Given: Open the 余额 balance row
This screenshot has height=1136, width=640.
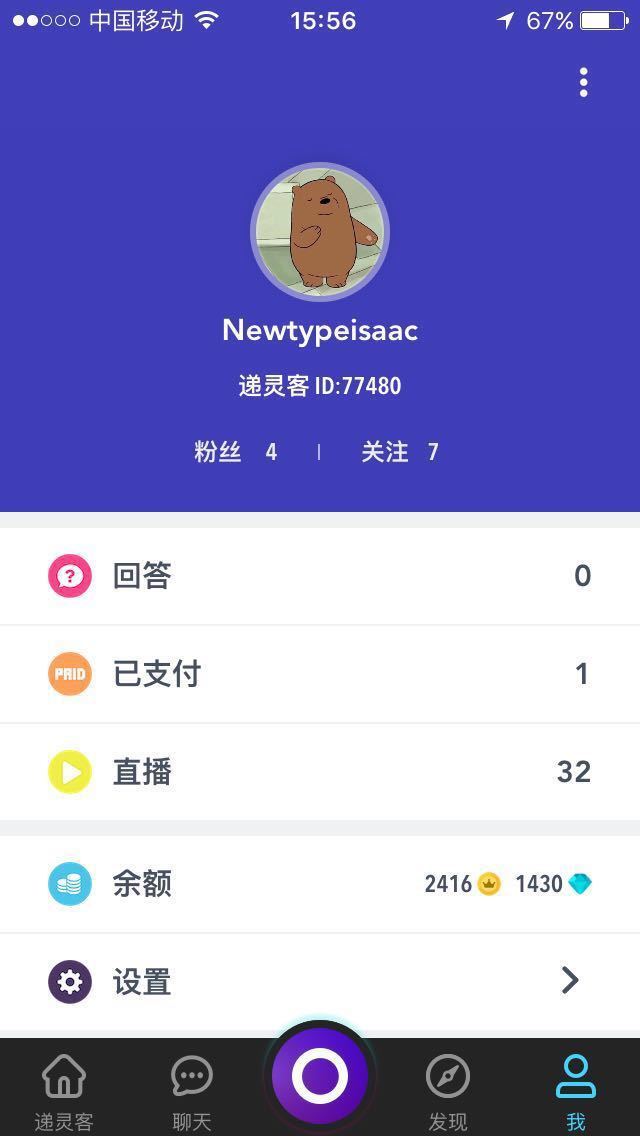Looking at the screenshot, I should point(320,884).
